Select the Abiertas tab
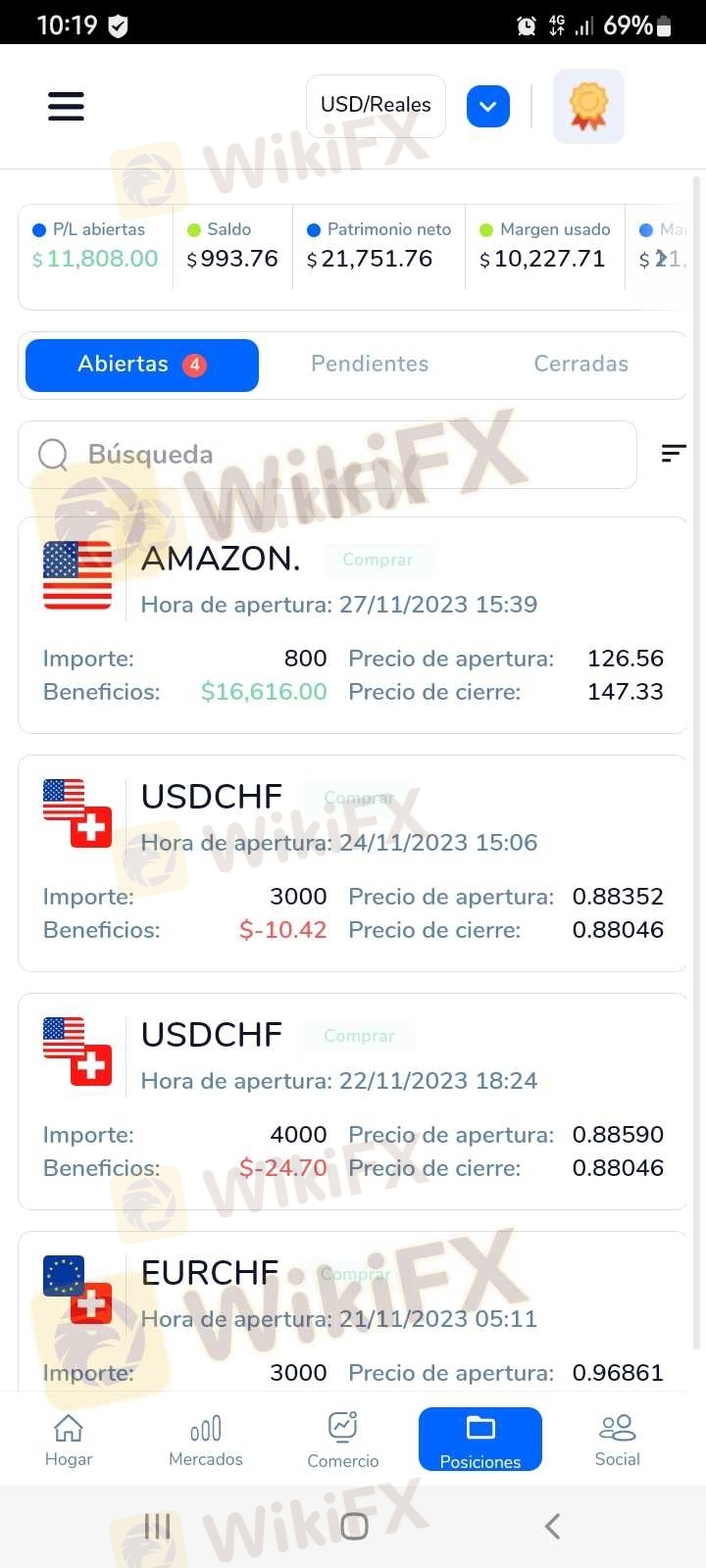 point(142,365)
